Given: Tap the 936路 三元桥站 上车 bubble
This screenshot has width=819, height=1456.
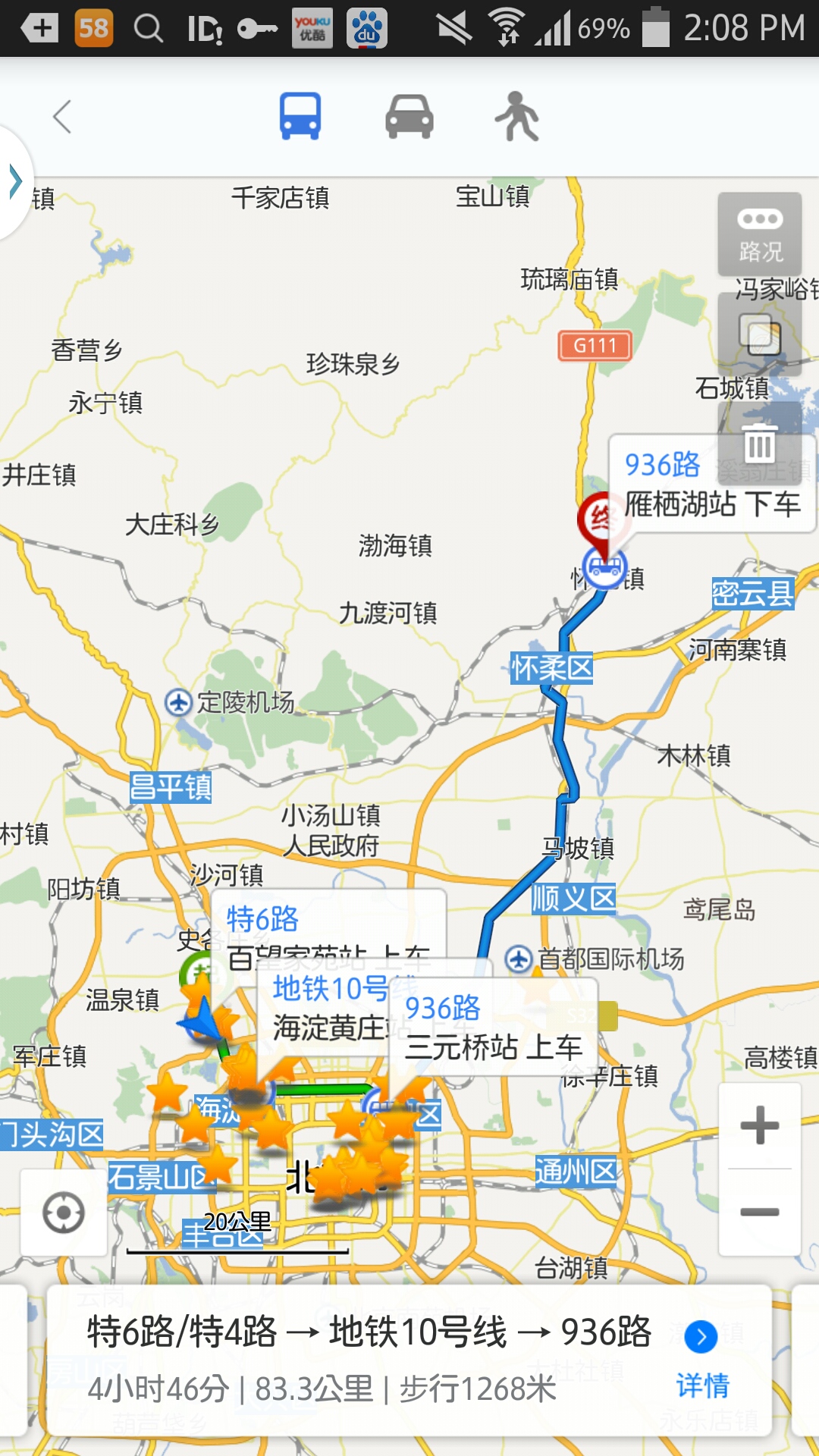Looking at the screenshot, I should 493,1028.
